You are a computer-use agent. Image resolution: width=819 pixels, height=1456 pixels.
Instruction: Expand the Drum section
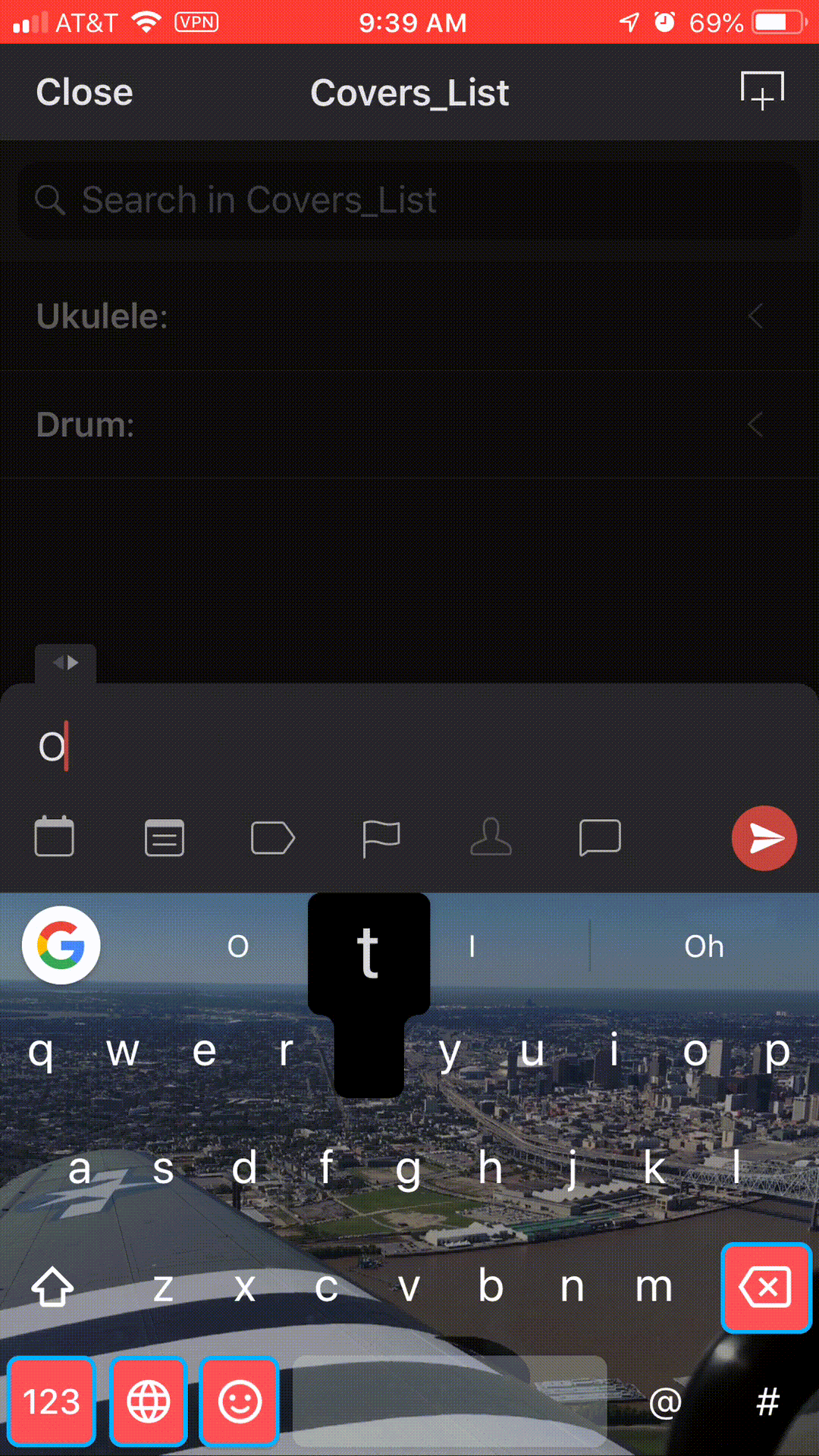click(x=409, y=425)
